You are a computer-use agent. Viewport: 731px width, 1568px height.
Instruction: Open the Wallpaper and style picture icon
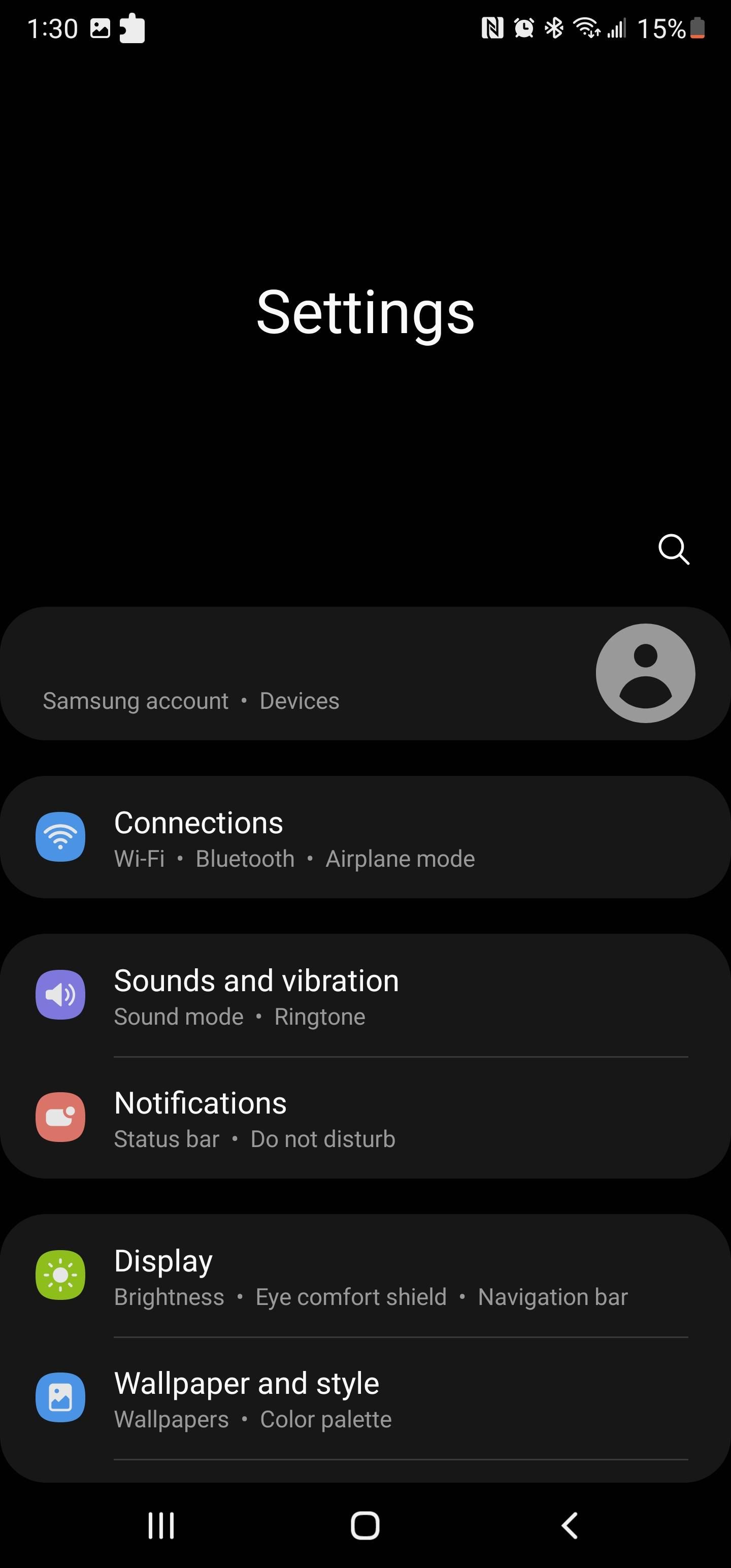tap(60, 1397)
